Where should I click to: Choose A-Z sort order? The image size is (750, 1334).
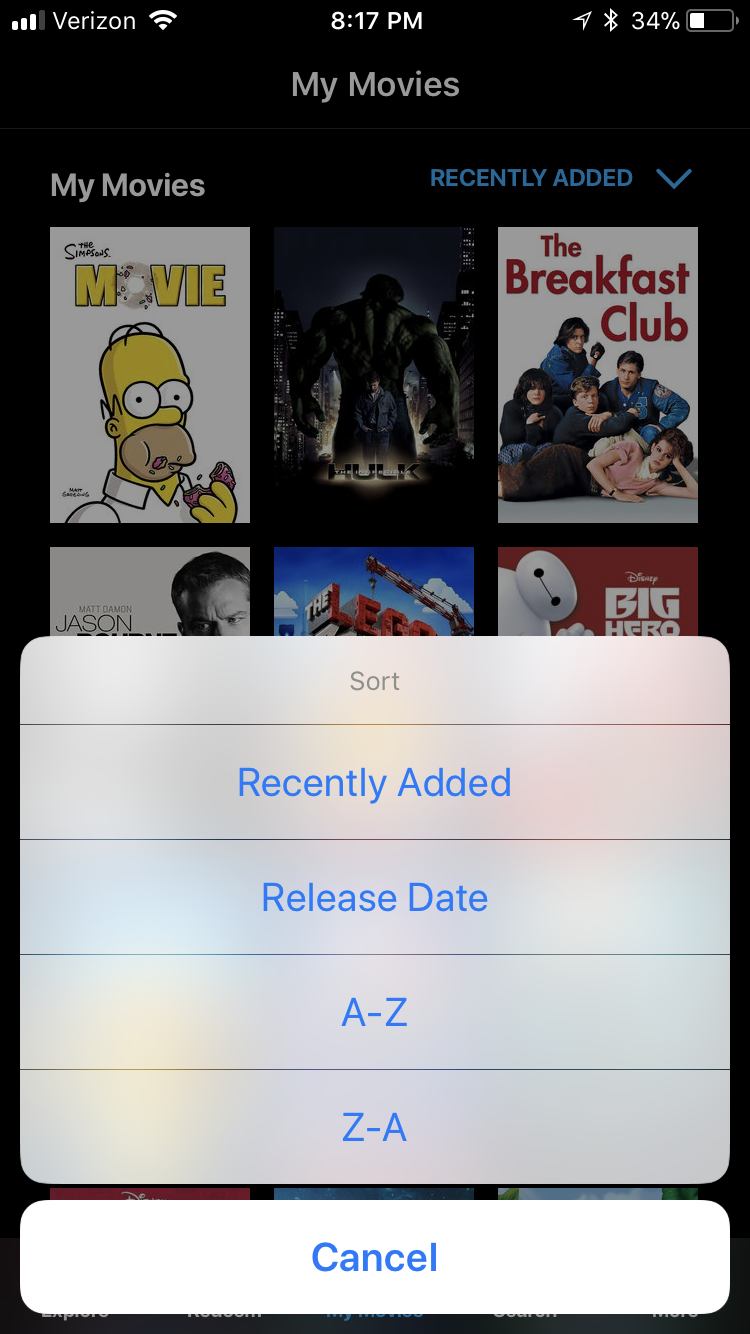click(374, 1012)
